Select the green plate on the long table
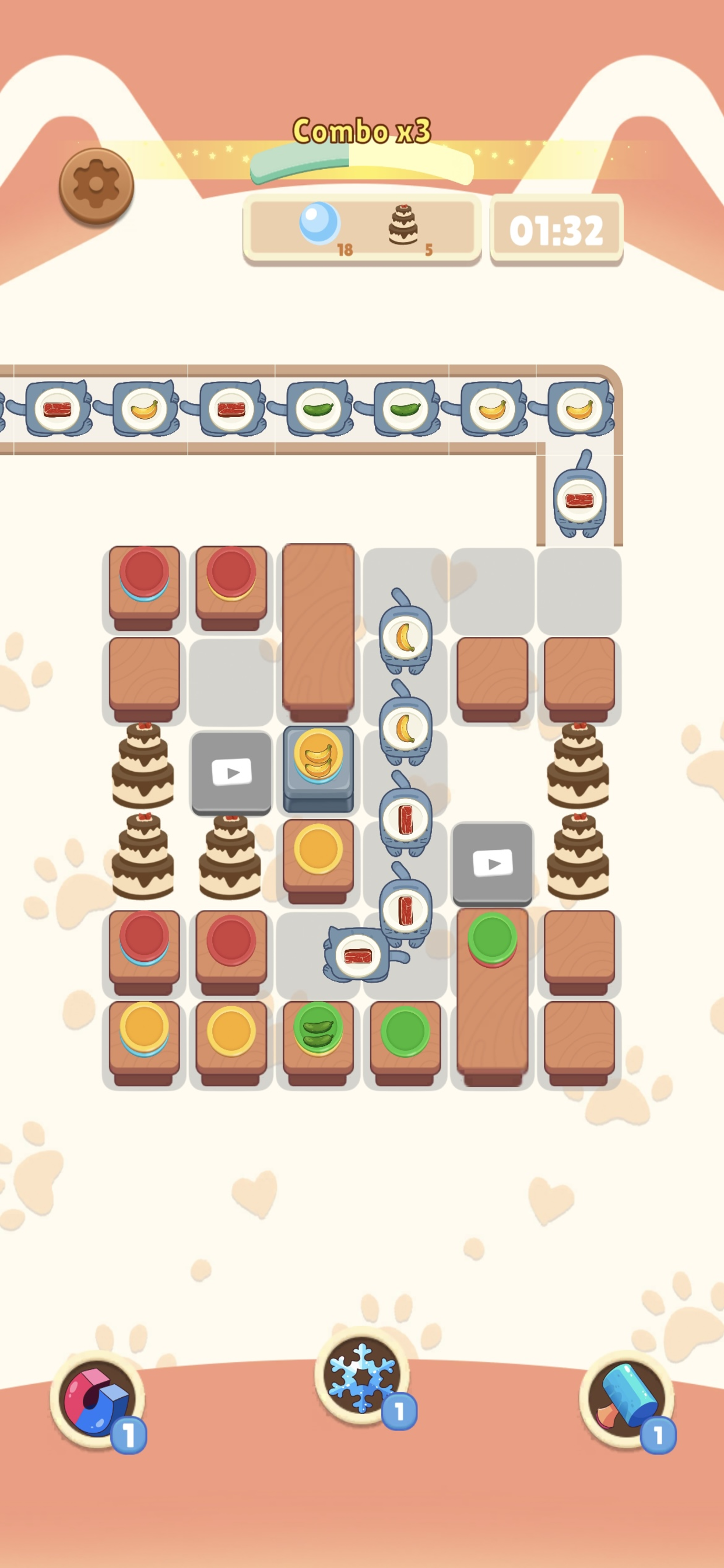Image resolution: width=724 pixels, height=1568 pixels. [x=492, y=939]
